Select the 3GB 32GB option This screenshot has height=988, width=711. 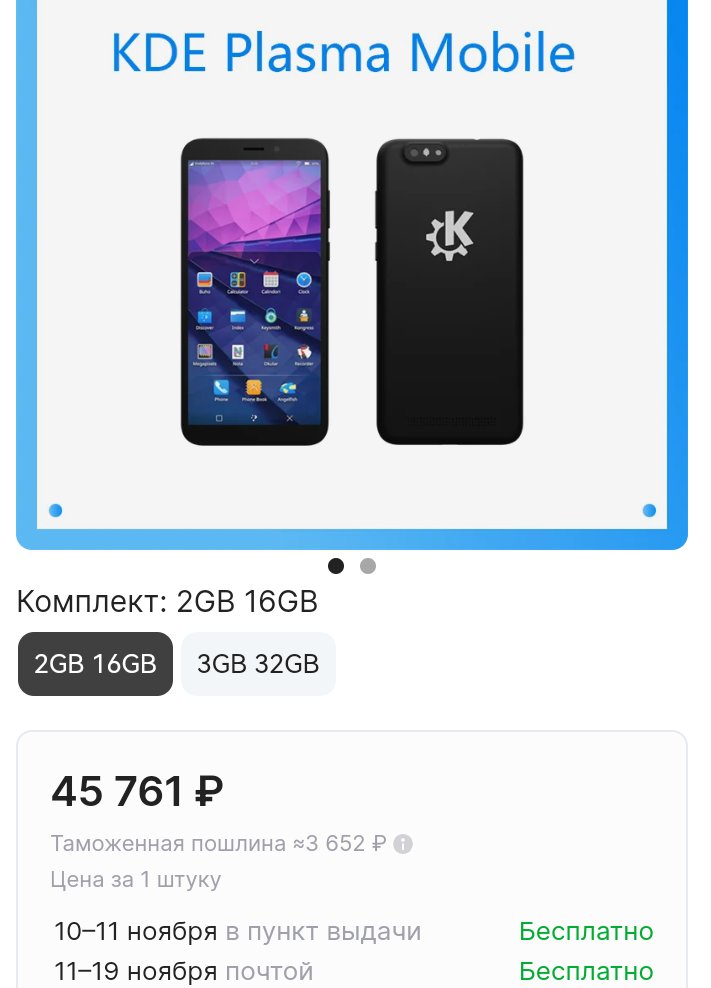click(x=258, y=664)
